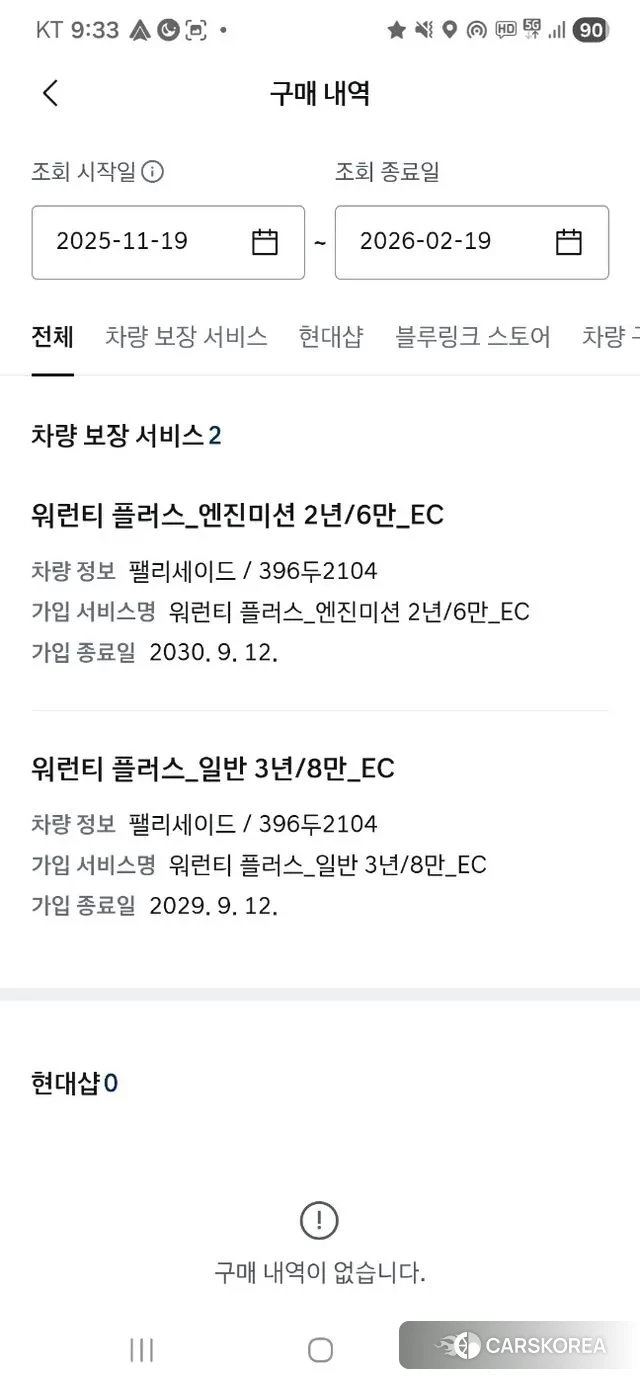Switch to 현대샵 tab
This screenshot has height=1387, width=640.
pyautogui.click(x=330, y=337)
